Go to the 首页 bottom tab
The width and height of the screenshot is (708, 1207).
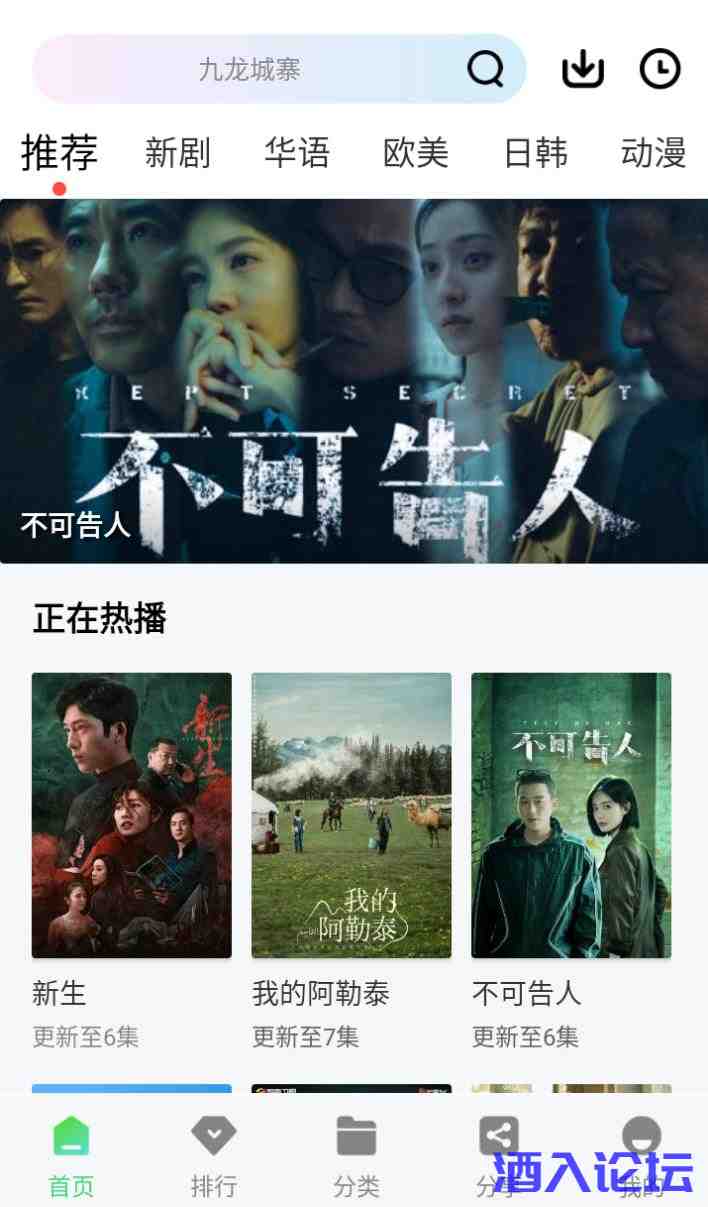coord(71,1155)
